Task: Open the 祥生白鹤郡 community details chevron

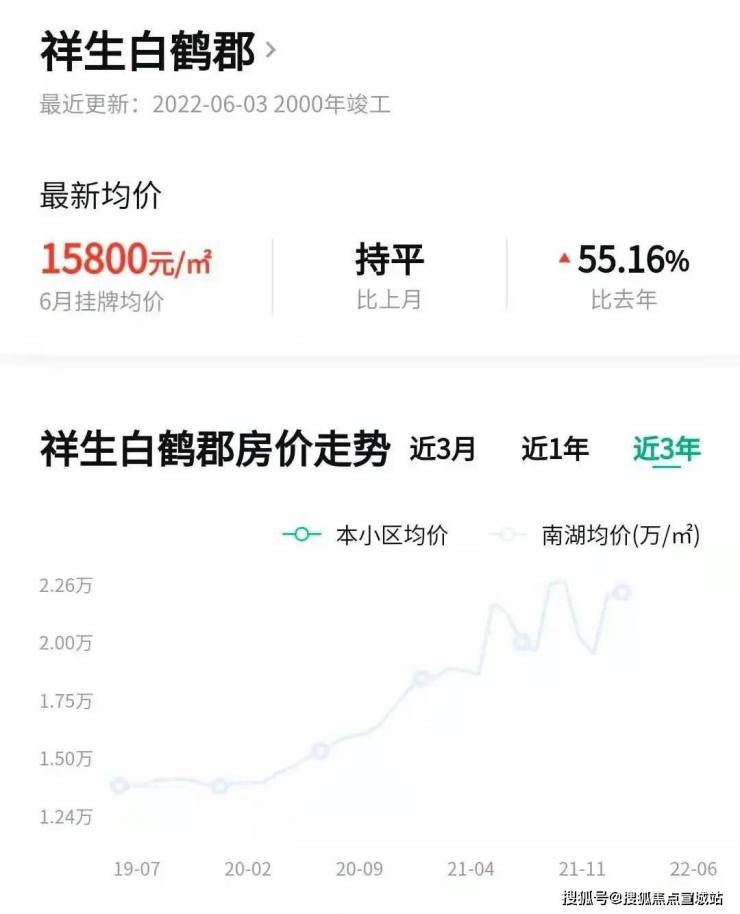Action: coord(270,51)
